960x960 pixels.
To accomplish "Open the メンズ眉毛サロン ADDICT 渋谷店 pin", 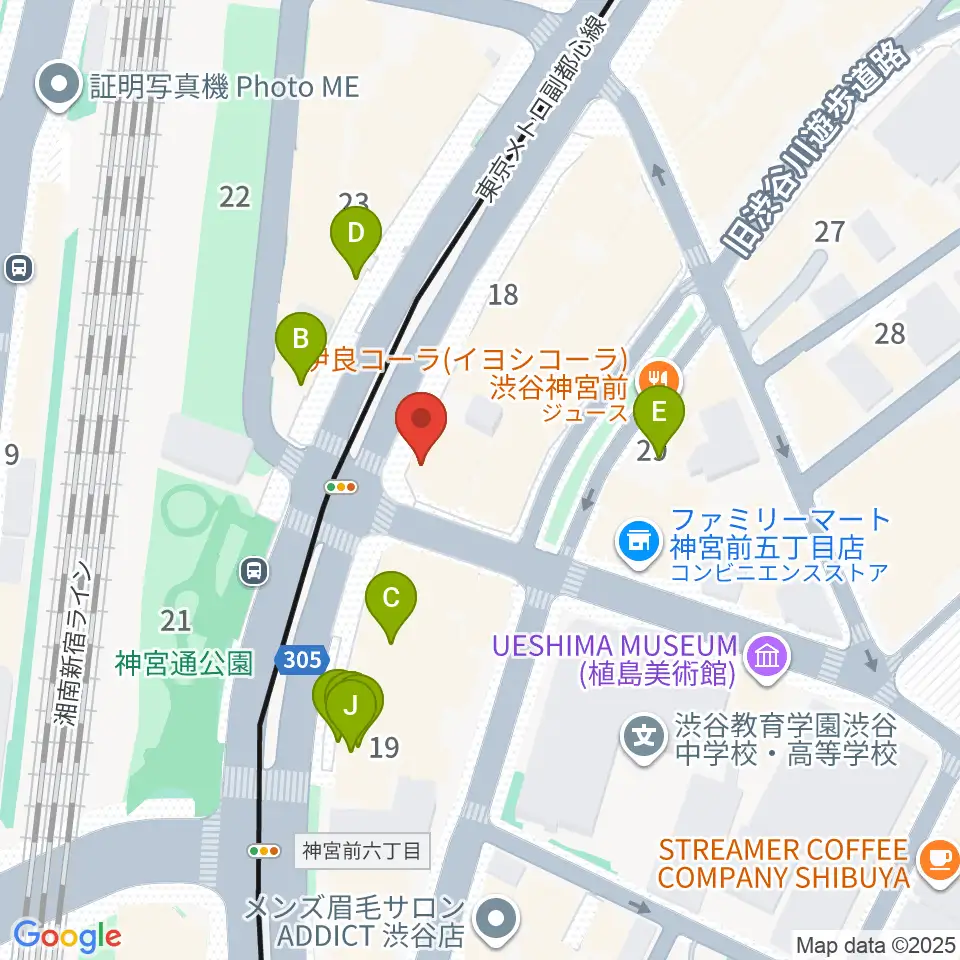I will [x=497, y=920].
